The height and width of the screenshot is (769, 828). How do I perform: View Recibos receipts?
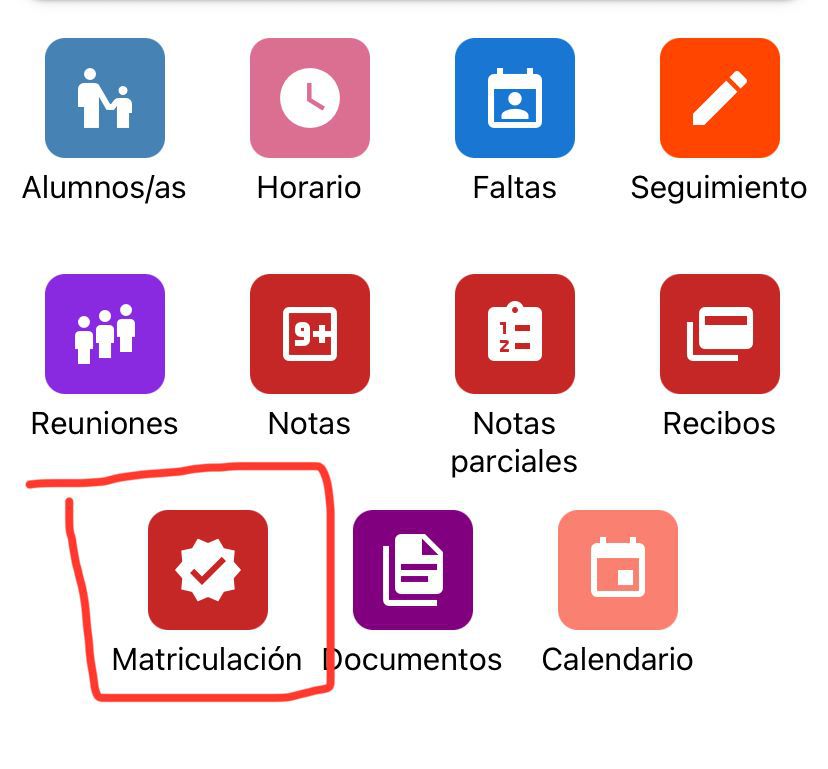719,334
